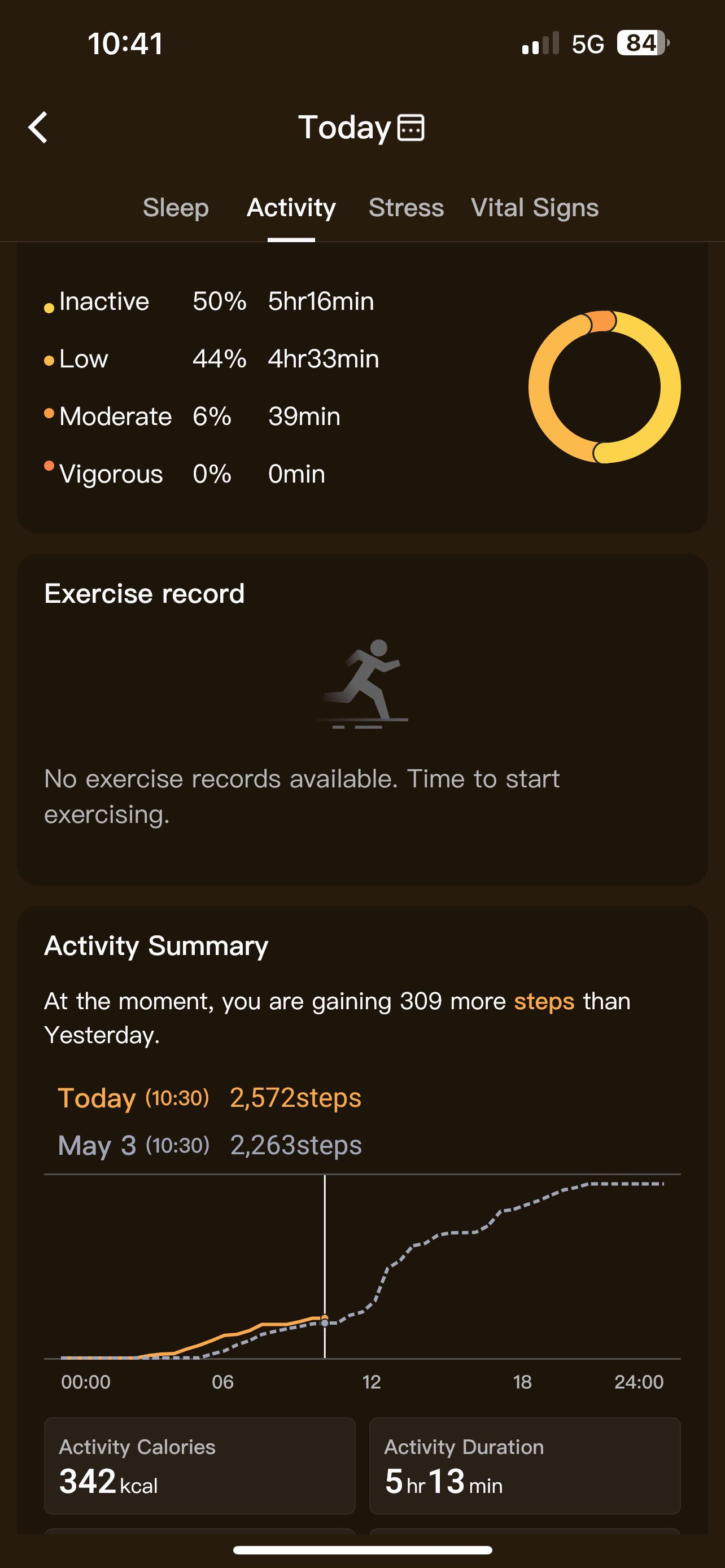The image size is (725, 1568).
Task: Go back to the previous screen
Action: [38, 128]
